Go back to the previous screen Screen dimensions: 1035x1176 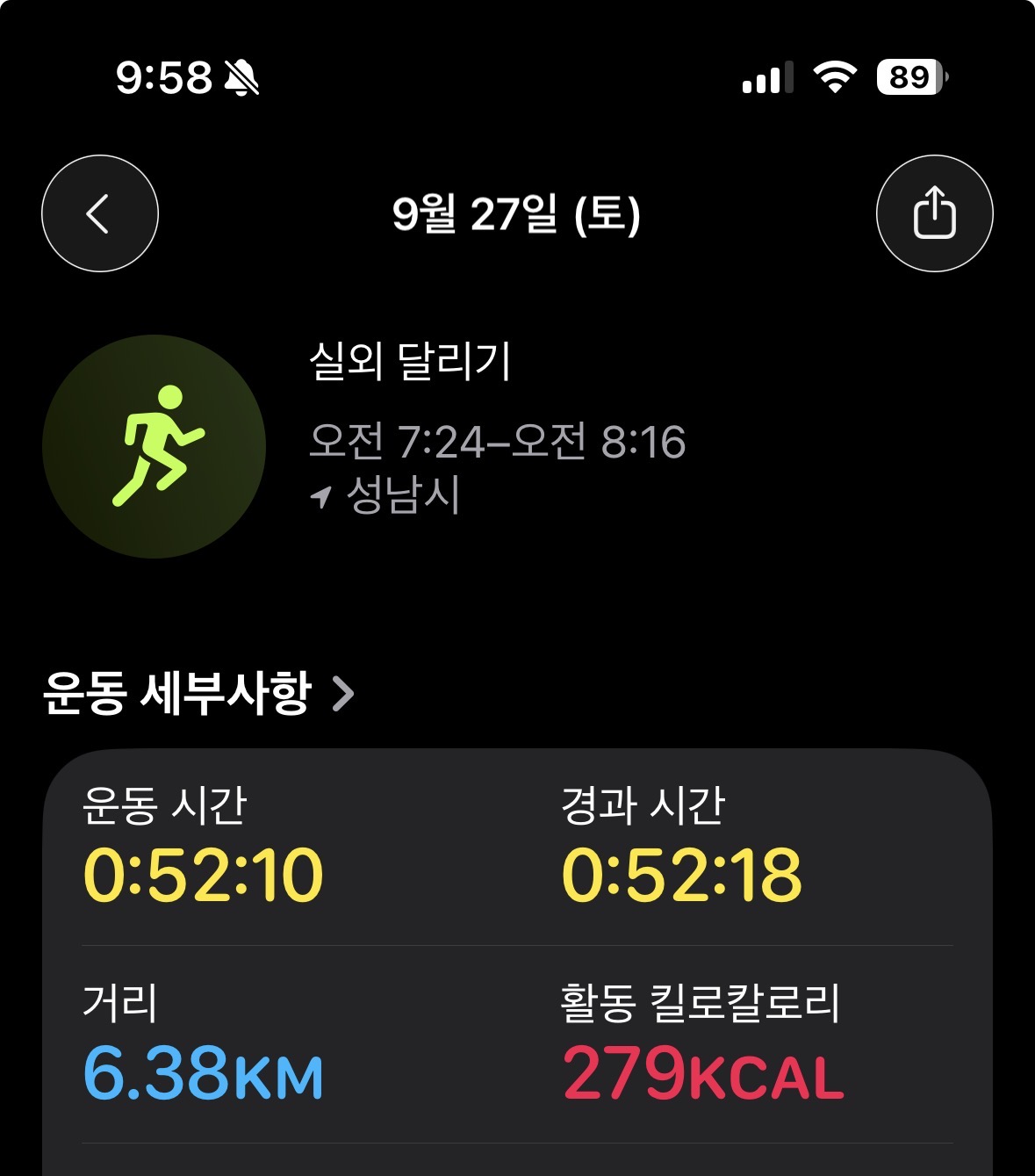coord(100,213)
